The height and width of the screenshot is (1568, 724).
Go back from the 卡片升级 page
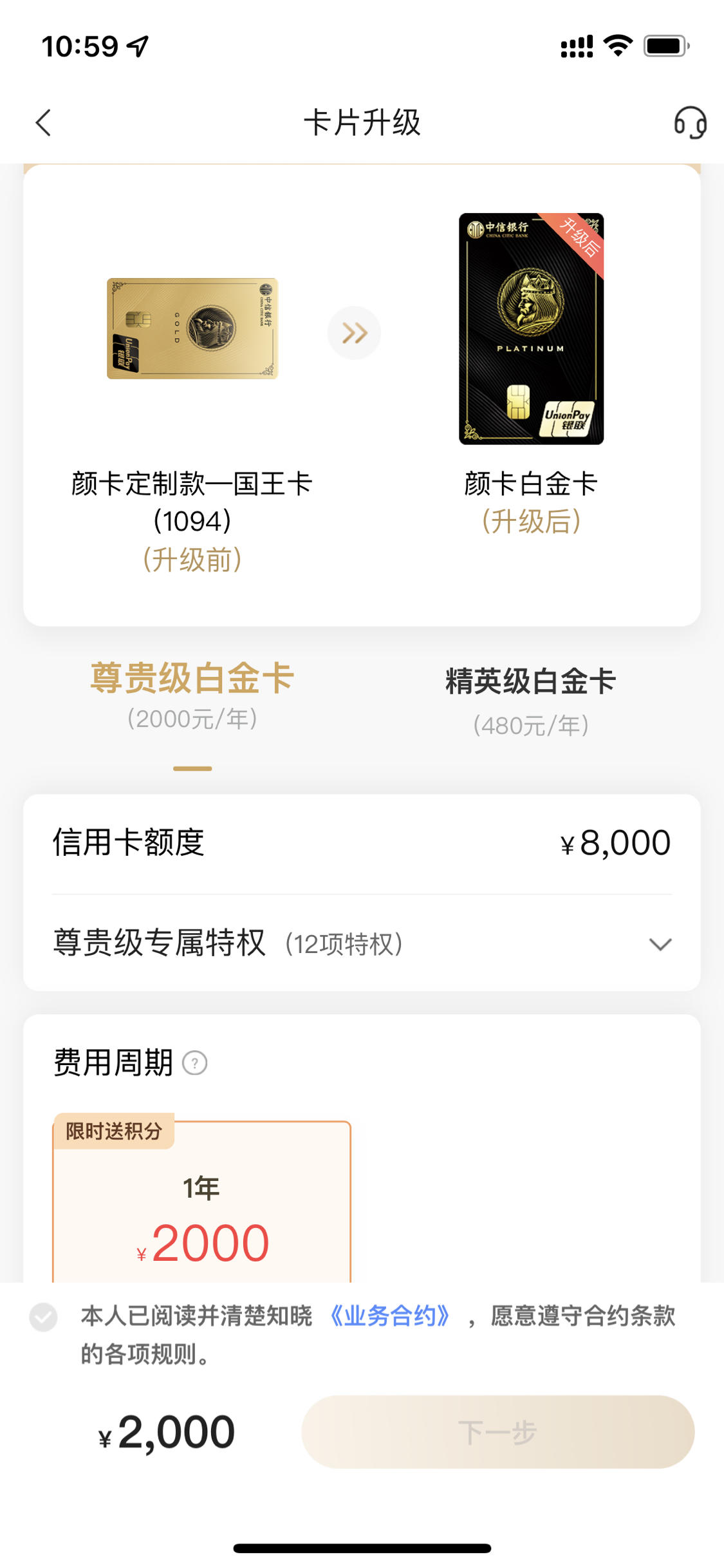click(43, 123)
